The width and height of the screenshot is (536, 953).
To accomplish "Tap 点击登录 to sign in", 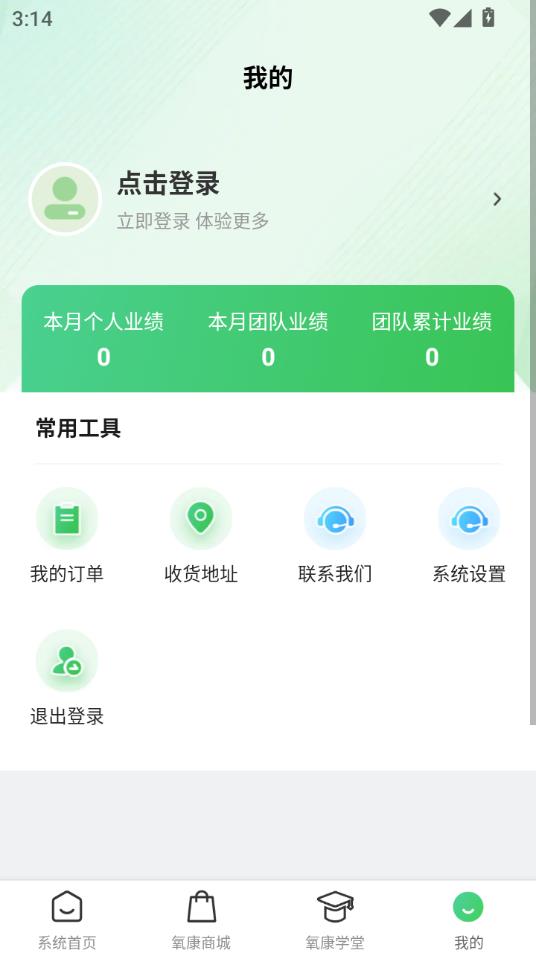I will point(168,184).
